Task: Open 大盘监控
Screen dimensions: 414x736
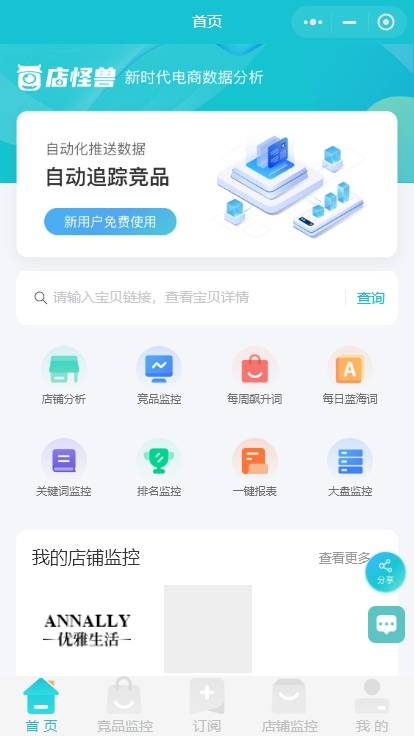Action: click(x=350, y=468)
